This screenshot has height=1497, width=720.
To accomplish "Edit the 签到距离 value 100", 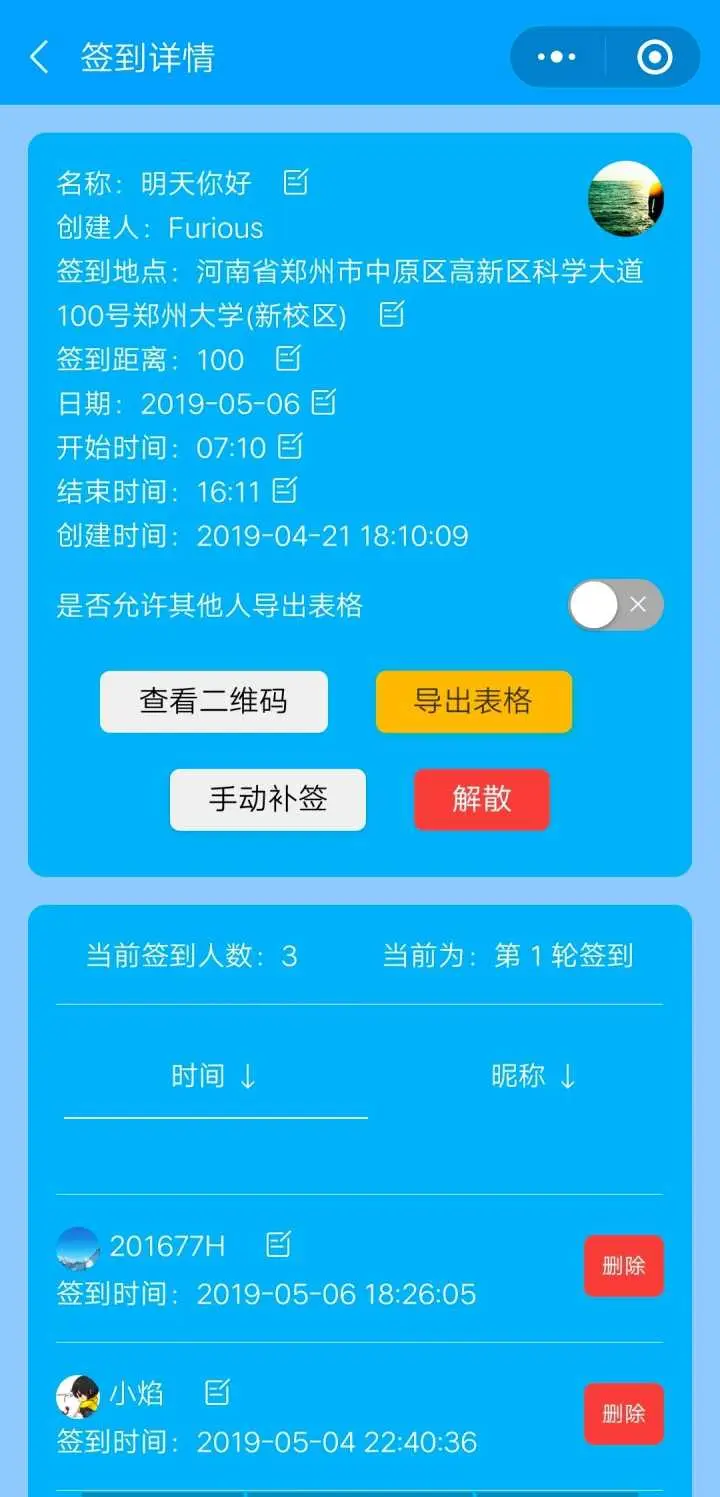I will coord(288,358).
